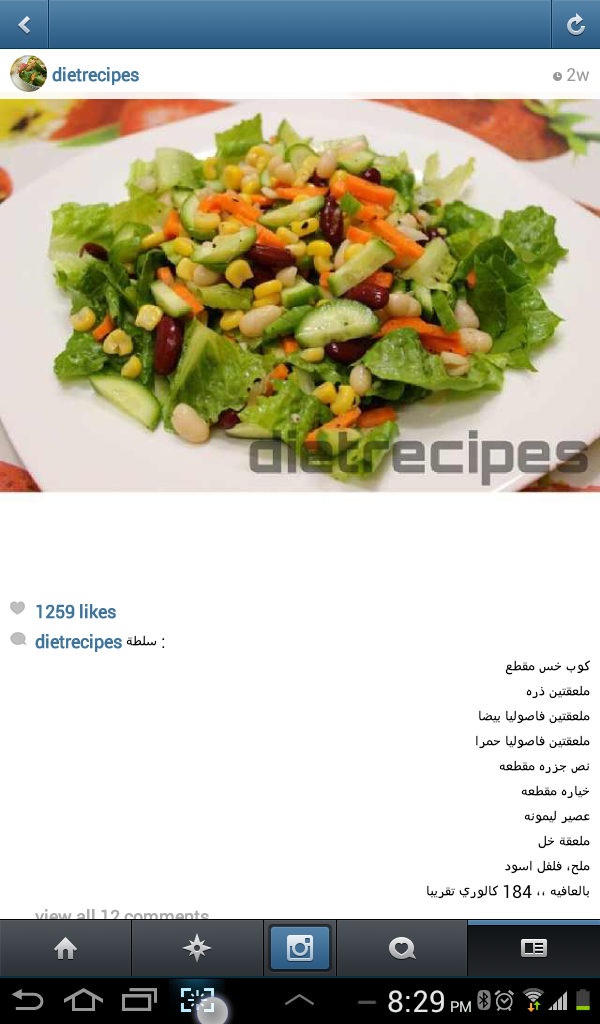Switch to the Home feed tab
This screenshot has width=600, height=1024.
tap(65, 949)
